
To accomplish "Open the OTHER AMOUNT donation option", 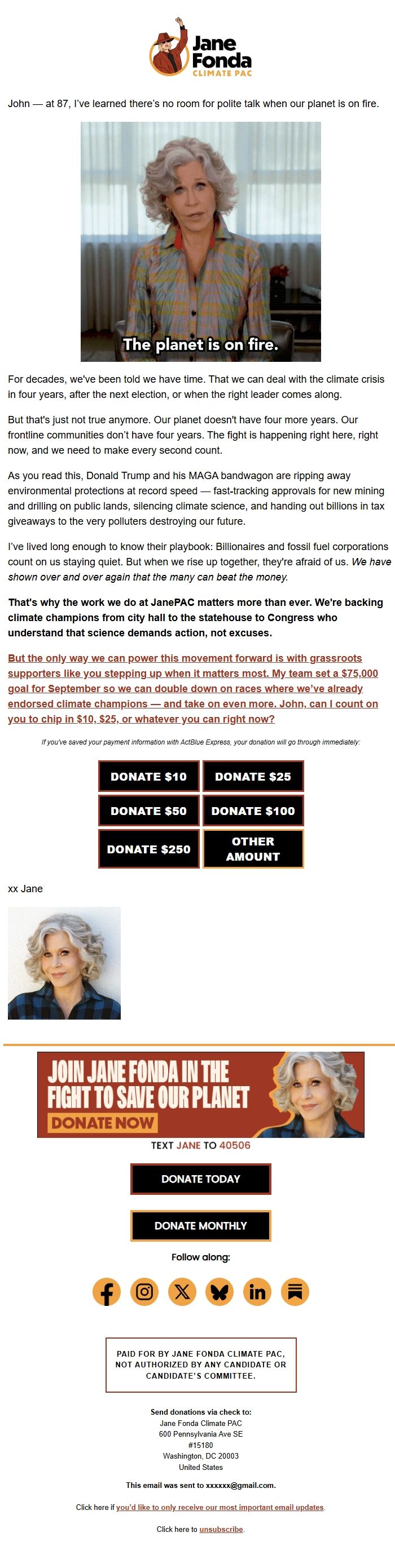I will (x=253, y=849).
